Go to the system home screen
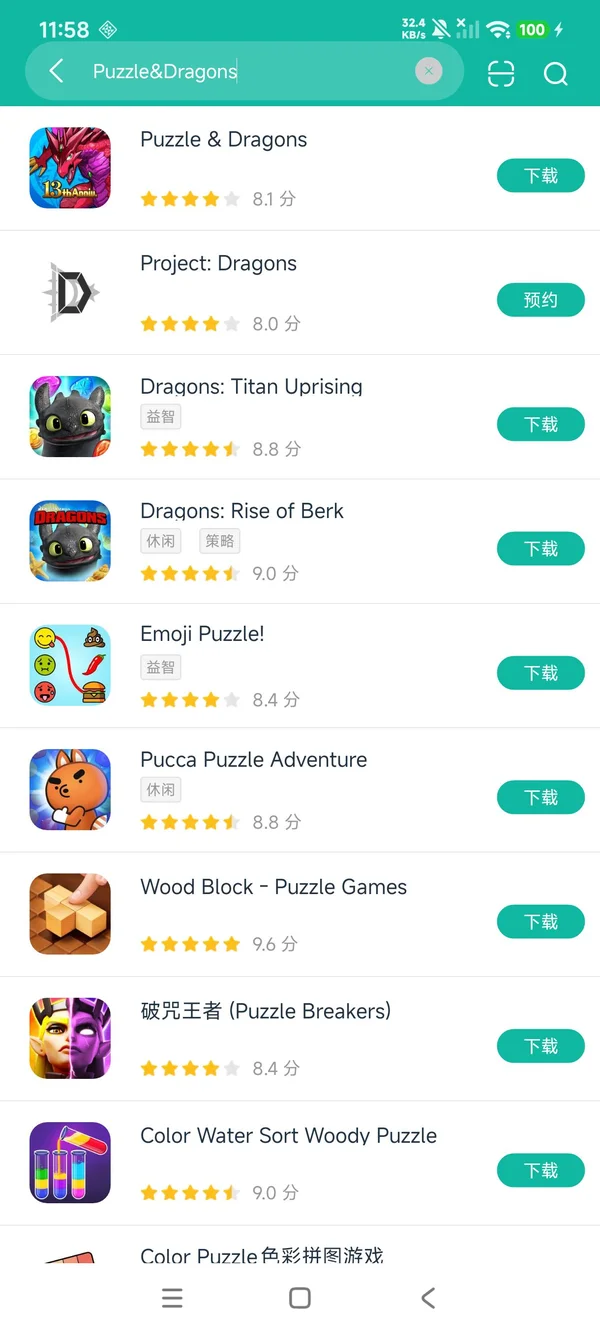The width and height of the screenshot is (600, 1333). coord(299,1298)
